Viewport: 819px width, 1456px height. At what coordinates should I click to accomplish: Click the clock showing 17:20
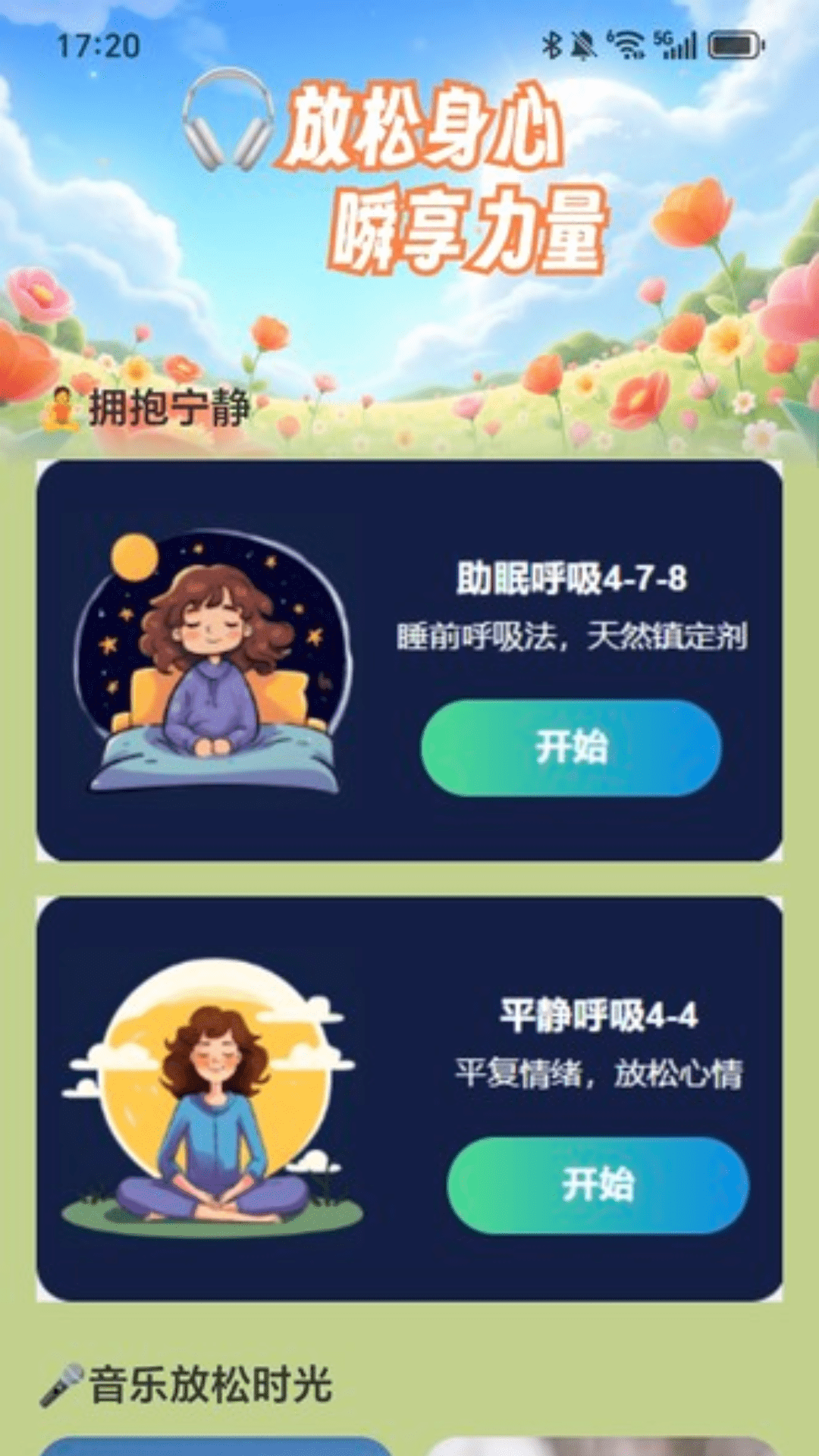pyautogui.click(x=97, y=45)
